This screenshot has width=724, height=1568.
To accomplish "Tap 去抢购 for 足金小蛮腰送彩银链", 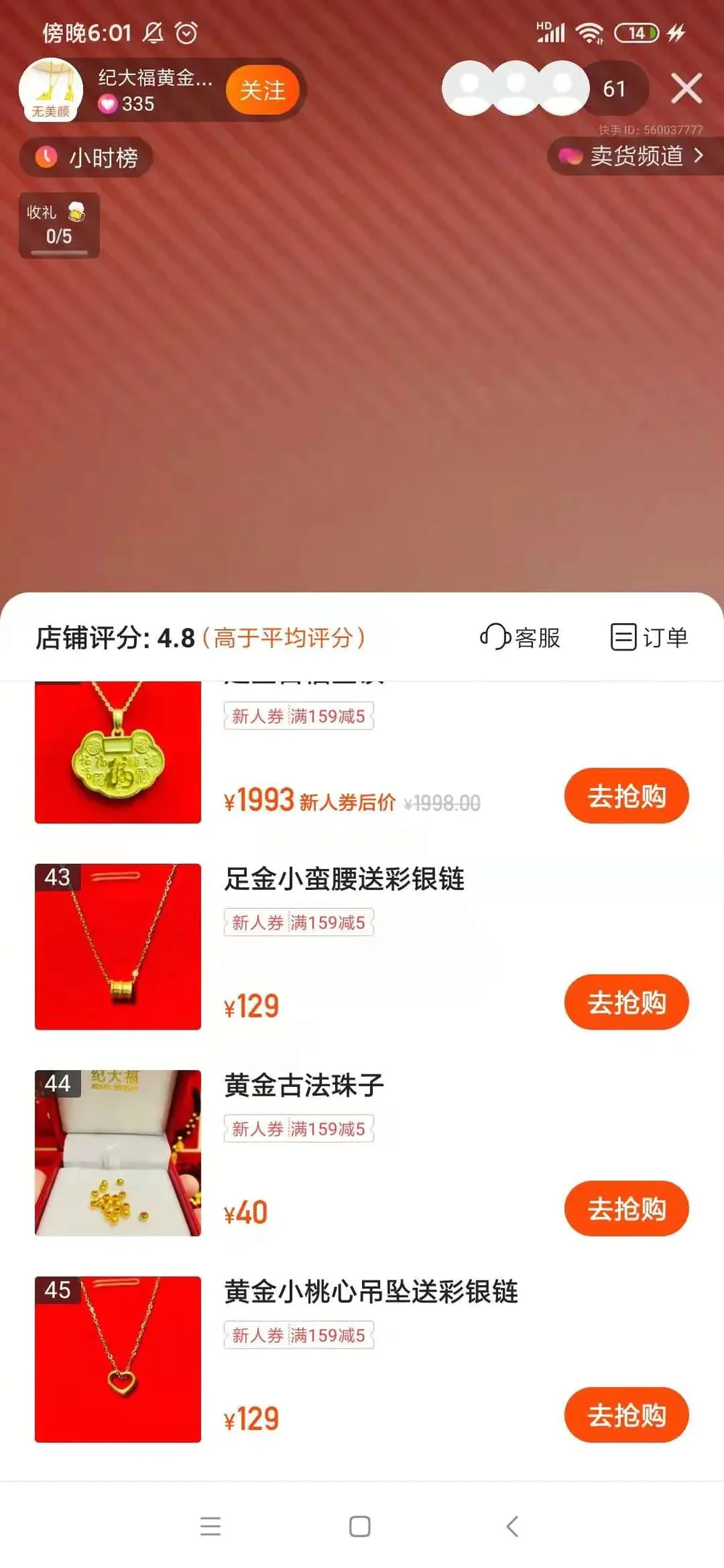I will pos(626,1002).
